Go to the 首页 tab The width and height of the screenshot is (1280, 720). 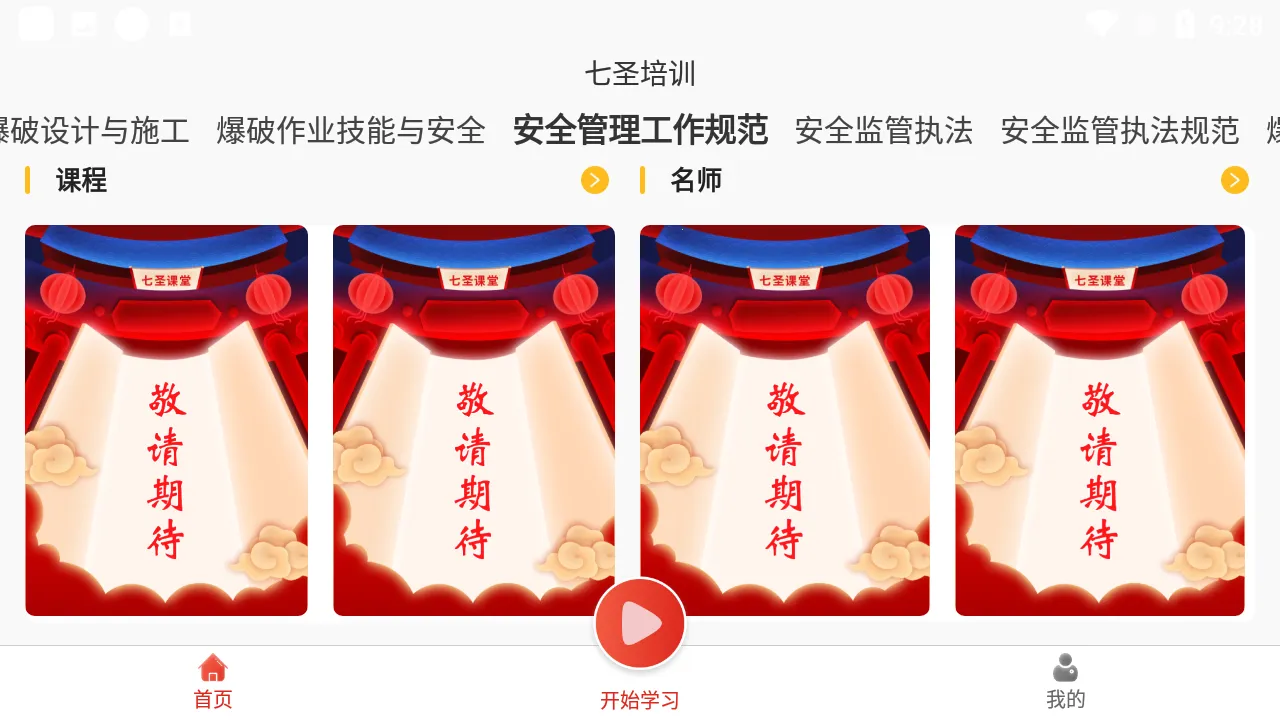click(213, 682)
